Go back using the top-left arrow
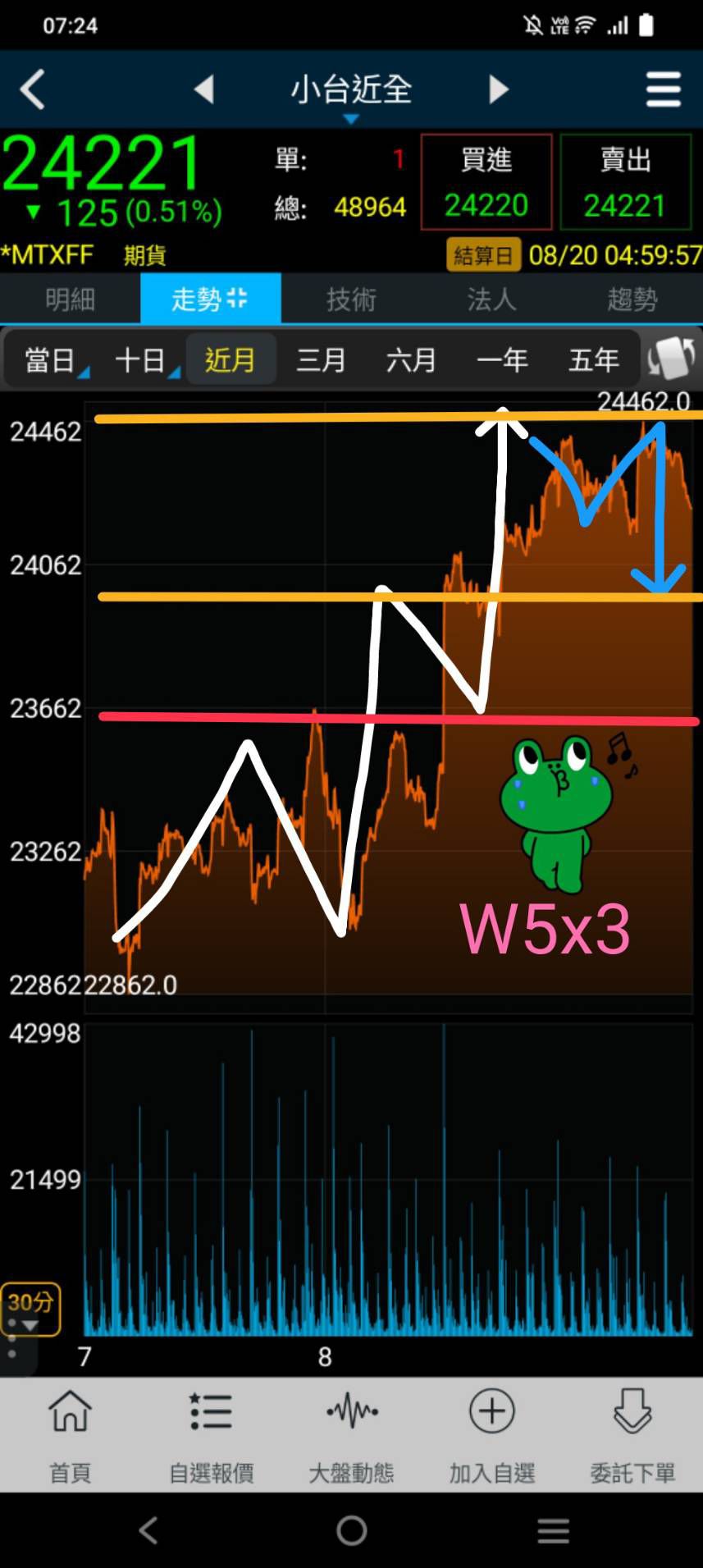This screenshot has width=703, height=1568. [33, 89]
